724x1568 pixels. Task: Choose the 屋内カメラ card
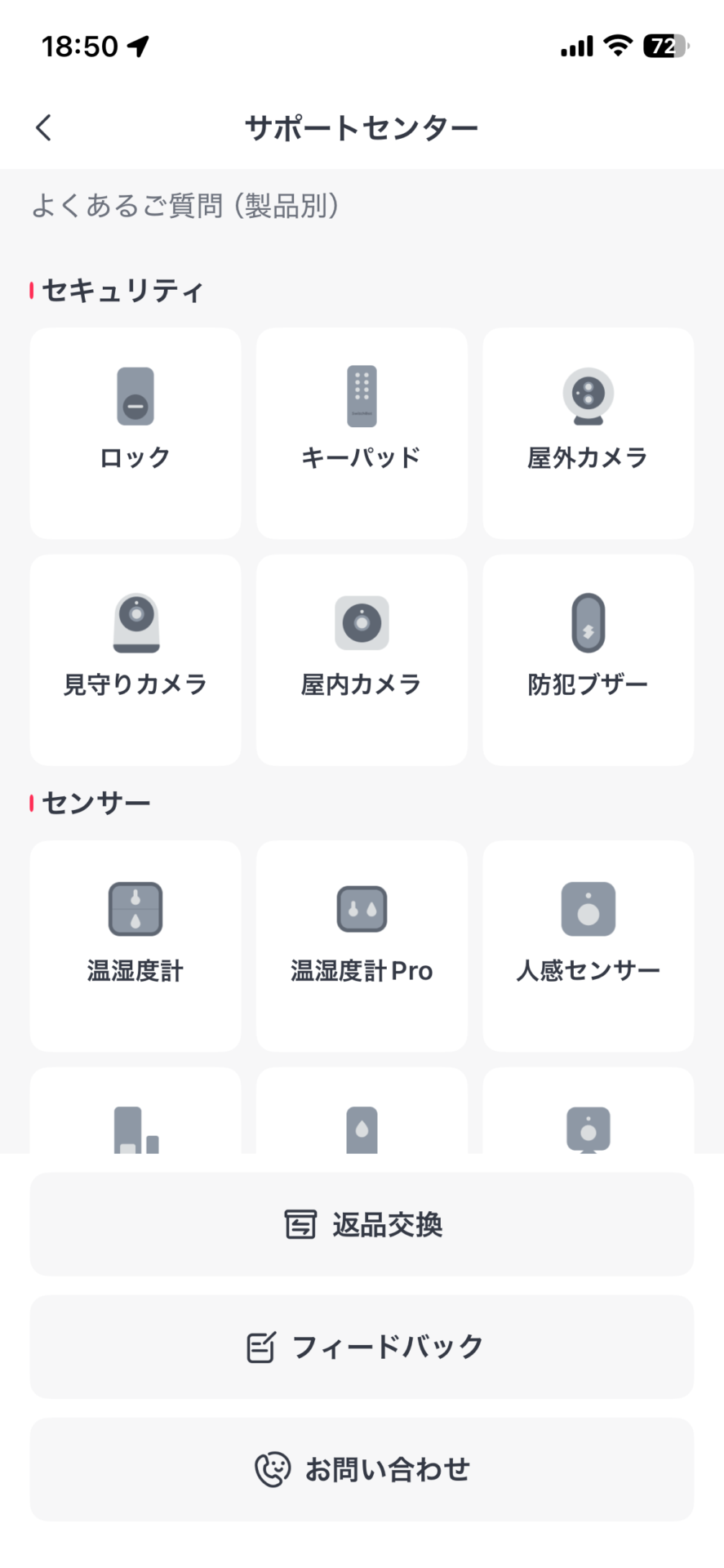[x=362, y=660]
